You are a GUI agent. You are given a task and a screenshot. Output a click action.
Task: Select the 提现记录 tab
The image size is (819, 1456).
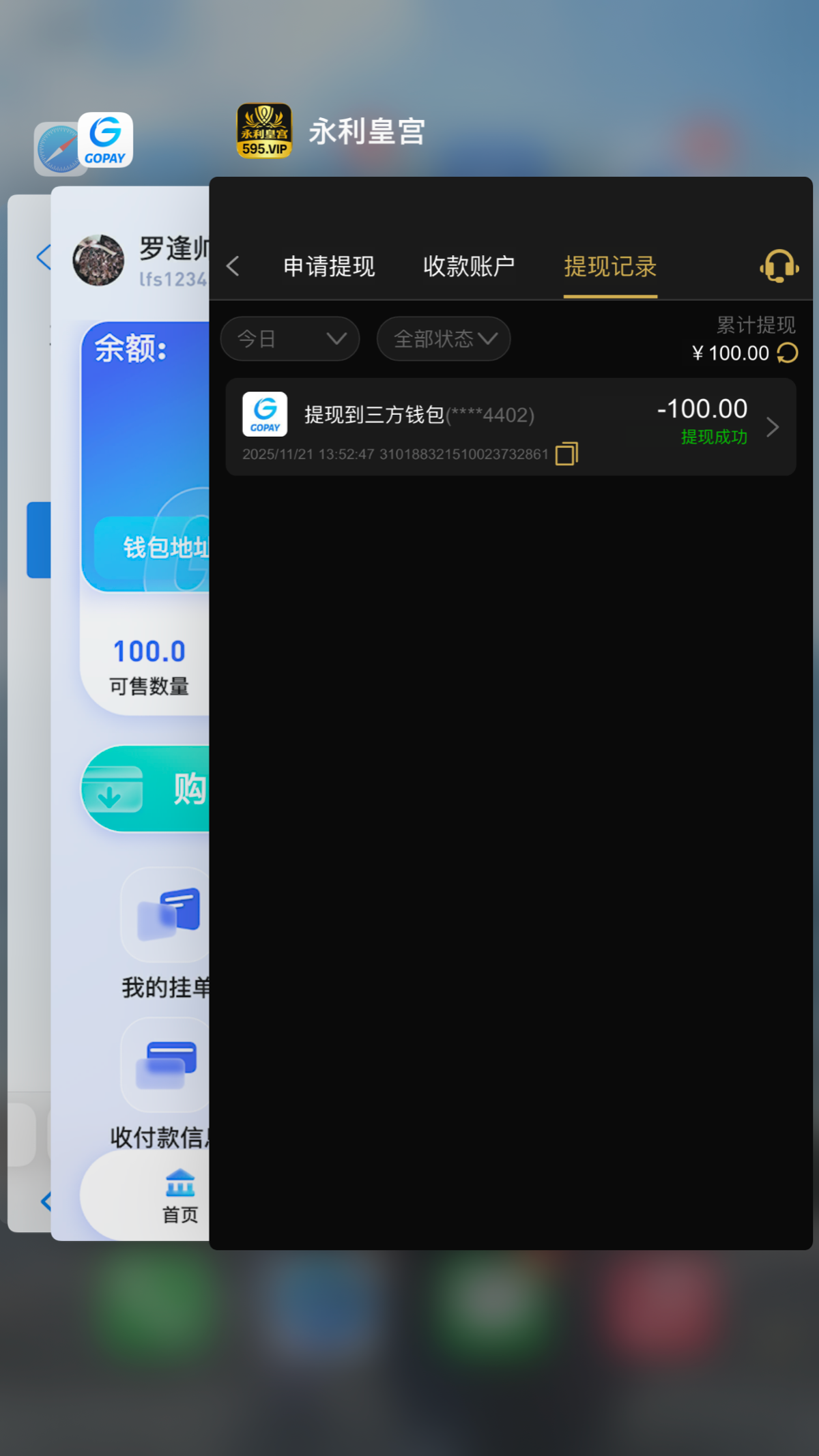(x=610, y=266)
